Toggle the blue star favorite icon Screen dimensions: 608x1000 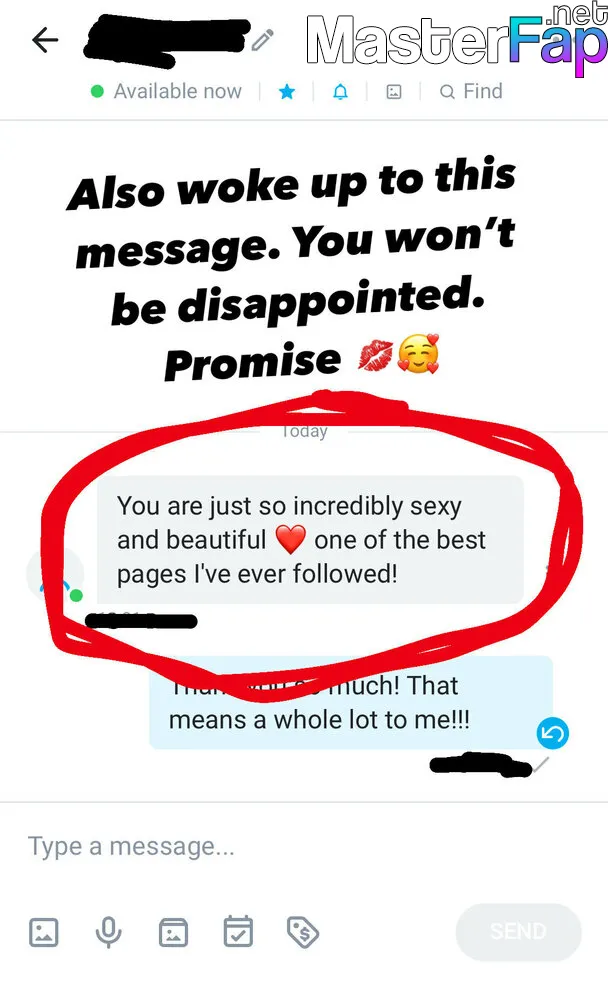(x=287, y=92)
